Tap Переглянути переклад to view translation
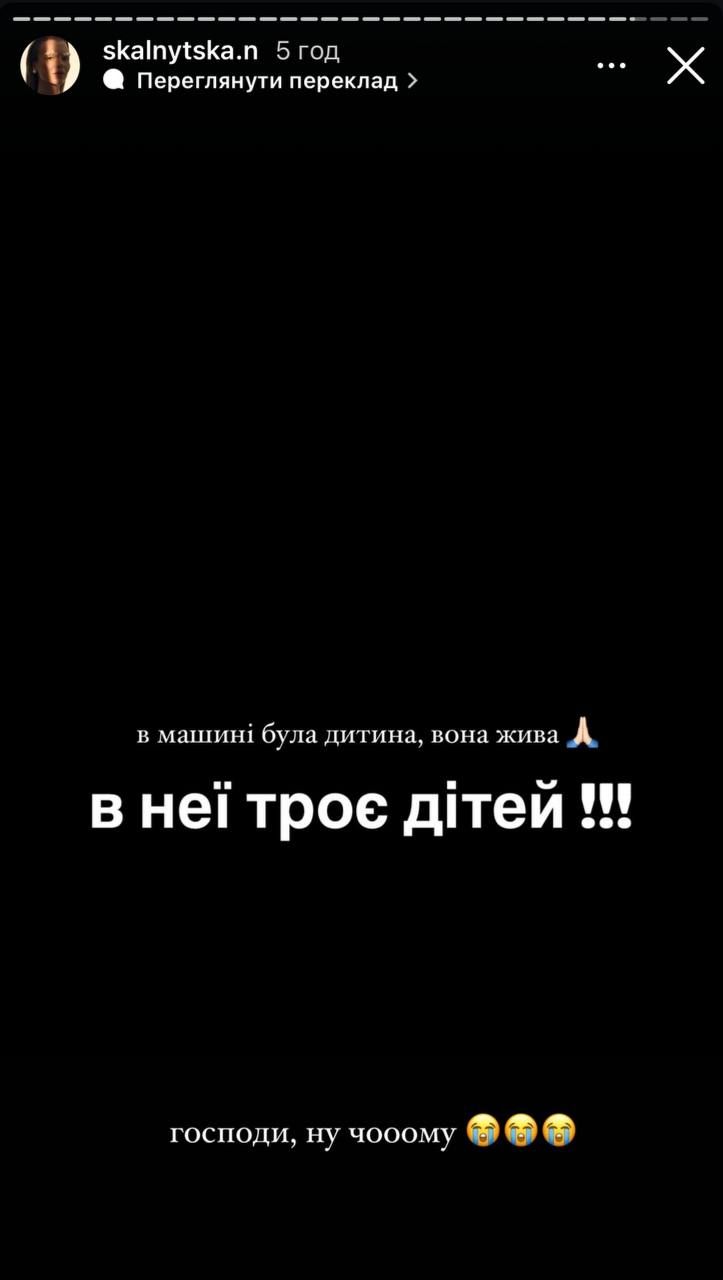723x1280 pixels. click(266, 81)
